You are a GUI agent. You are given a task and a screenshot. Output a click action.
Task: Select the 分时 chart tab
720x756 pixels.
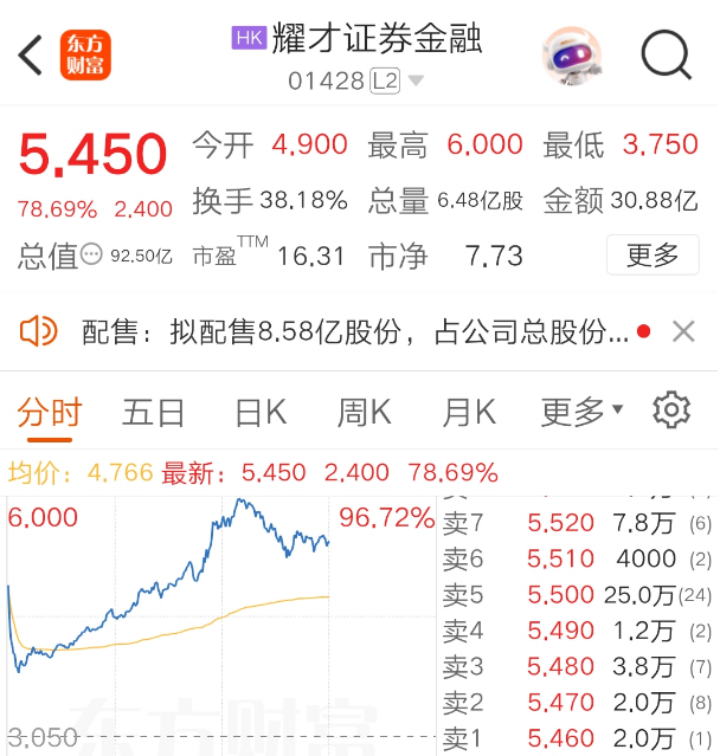pyautogui.click(x=50, y=412)
